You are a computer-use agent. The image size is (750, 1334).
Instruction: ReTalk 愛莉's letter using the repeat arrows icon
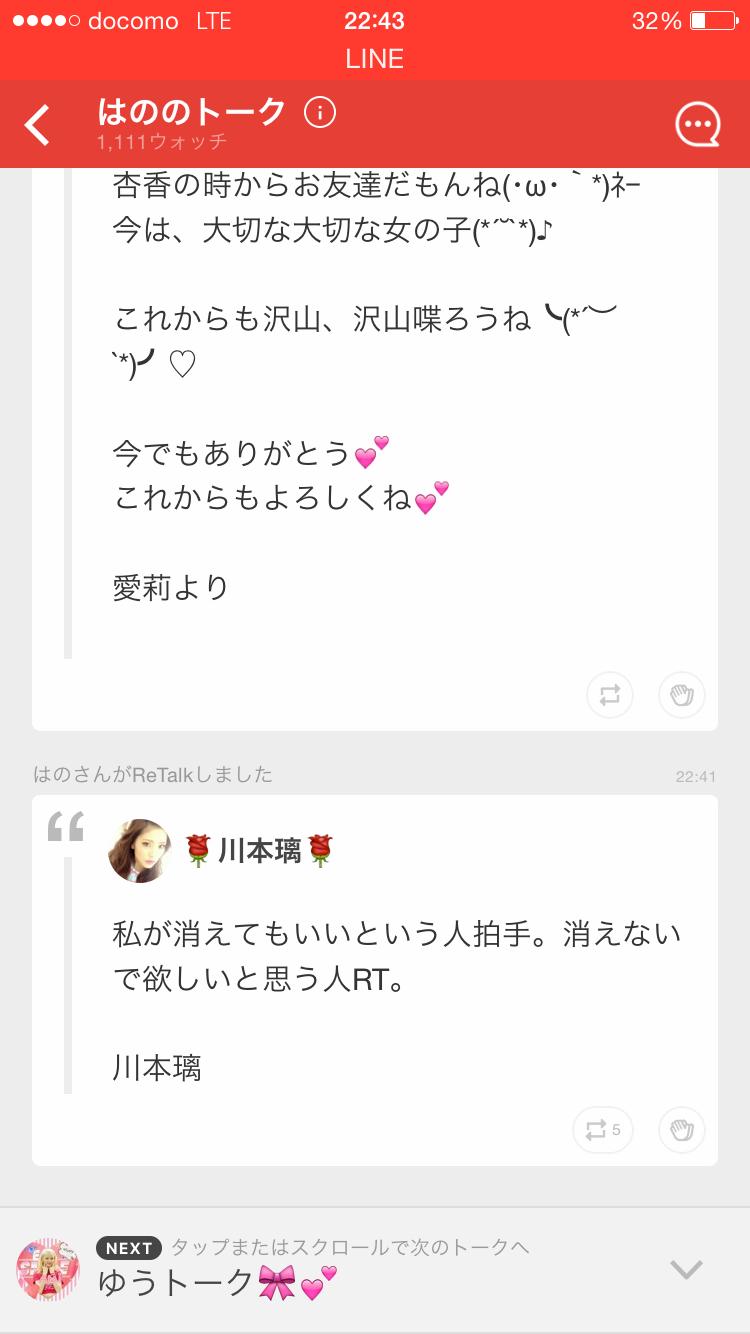click(x=610, y=694)
